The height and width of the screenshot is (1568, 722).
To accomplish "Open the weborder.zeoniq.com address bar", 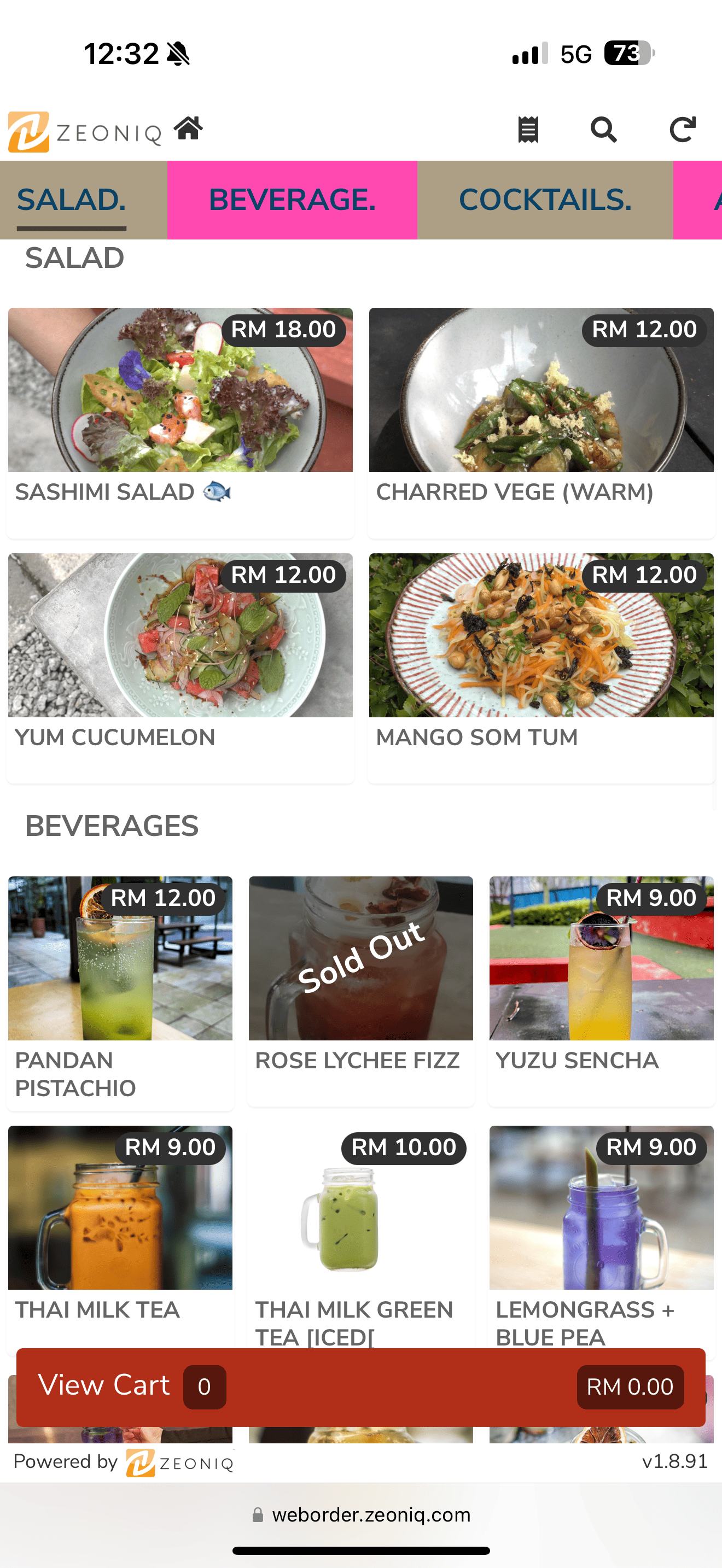I will pyautogui.click(x=372, y=1515).
